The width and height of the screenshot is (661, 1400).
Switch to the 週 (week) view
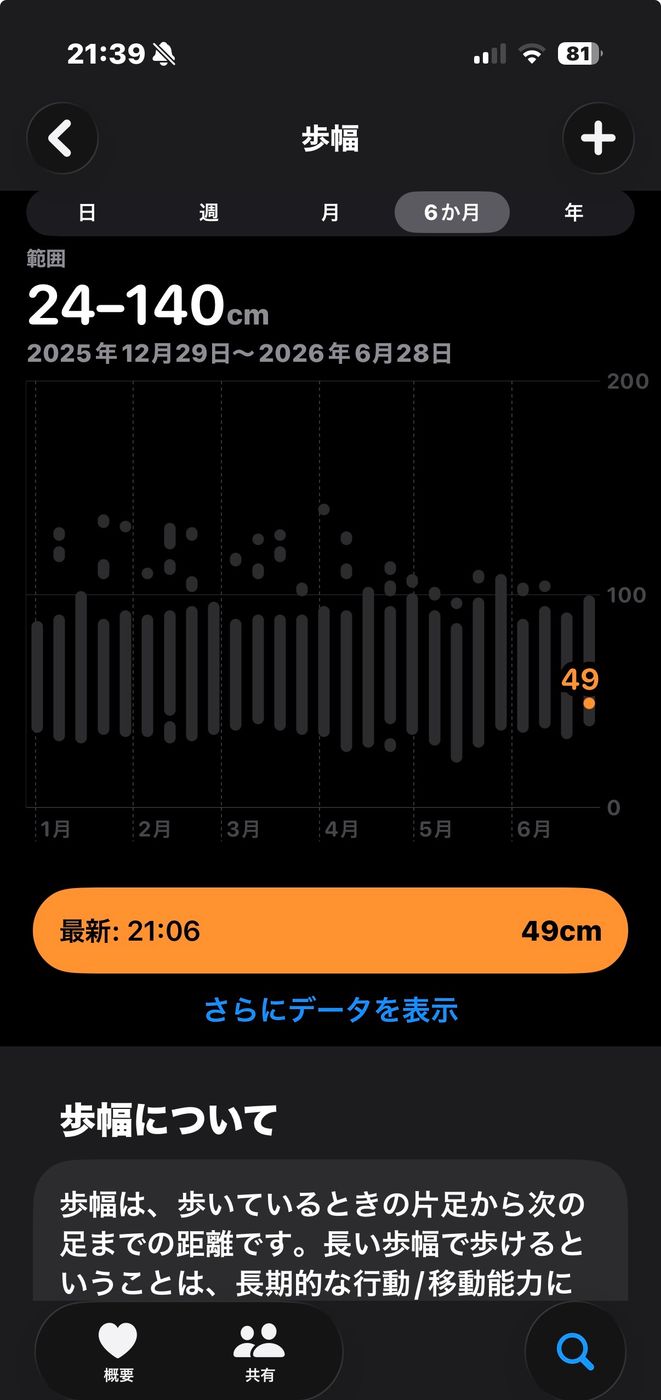pos(209,212)
